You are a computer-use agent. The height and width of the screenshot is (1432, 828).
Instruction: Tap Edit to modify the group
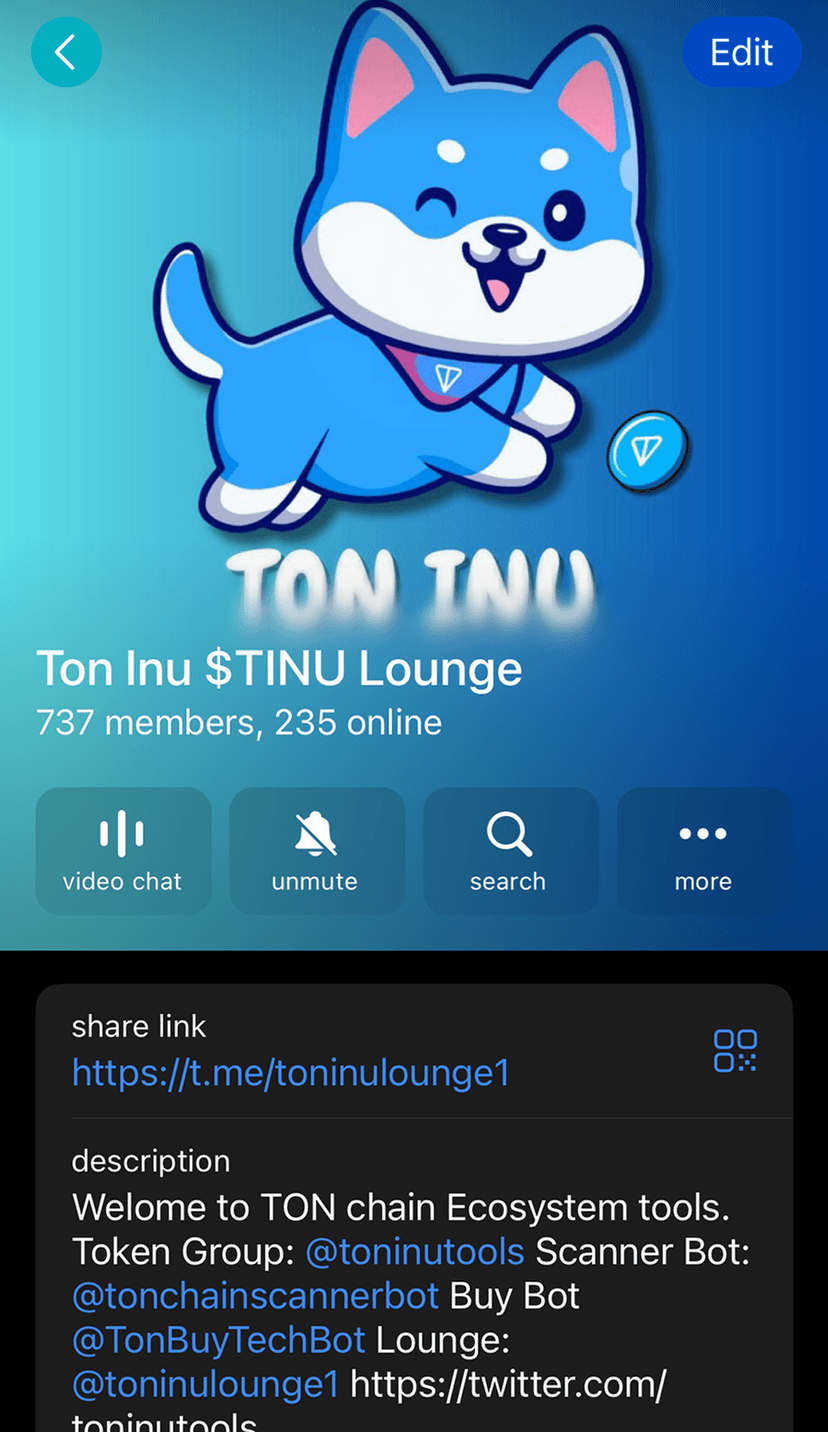pos(741,52)
